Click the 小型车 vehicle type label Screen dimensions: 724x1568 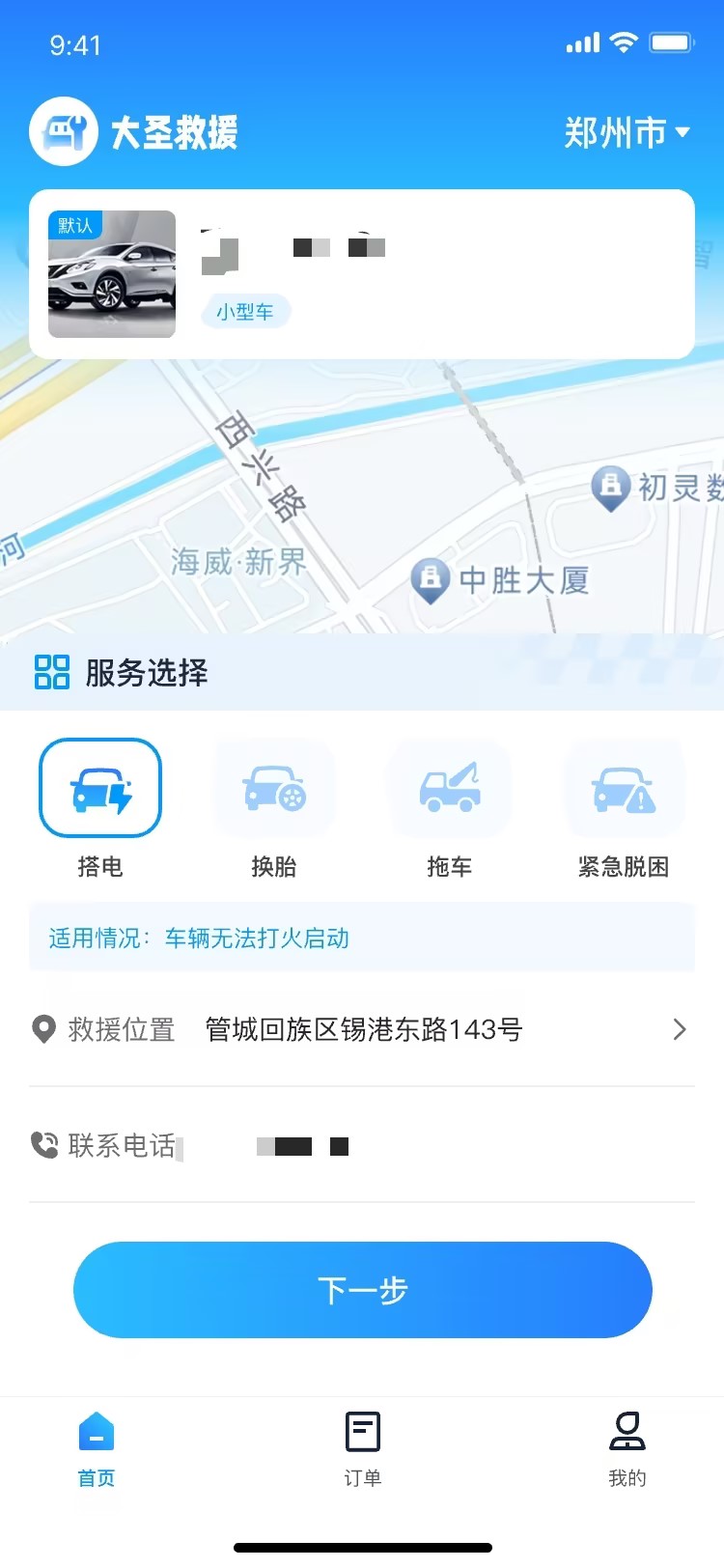pyautogui.click(x=244, y=311)
